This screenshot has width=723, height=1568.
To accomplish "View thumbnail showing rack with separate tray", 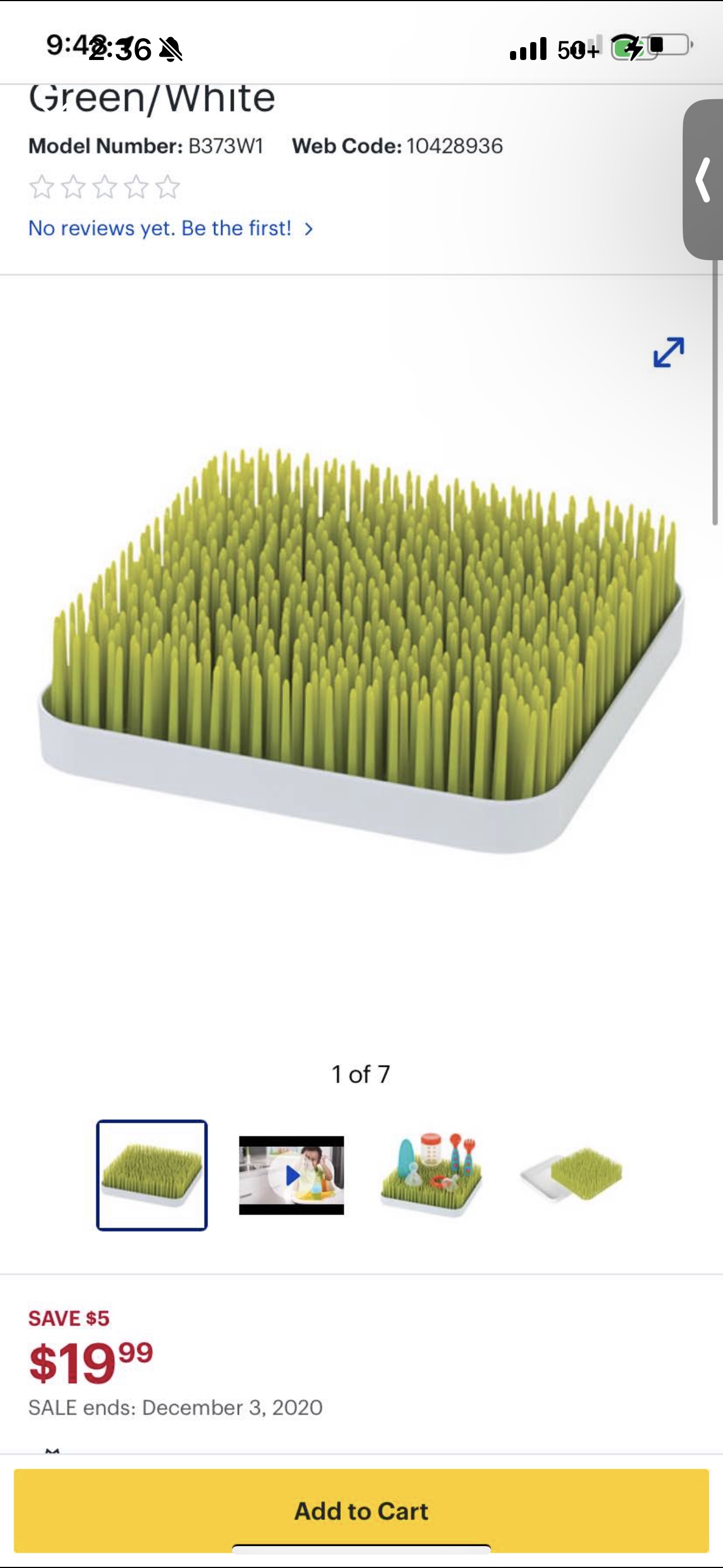I will click(572, 1175).
